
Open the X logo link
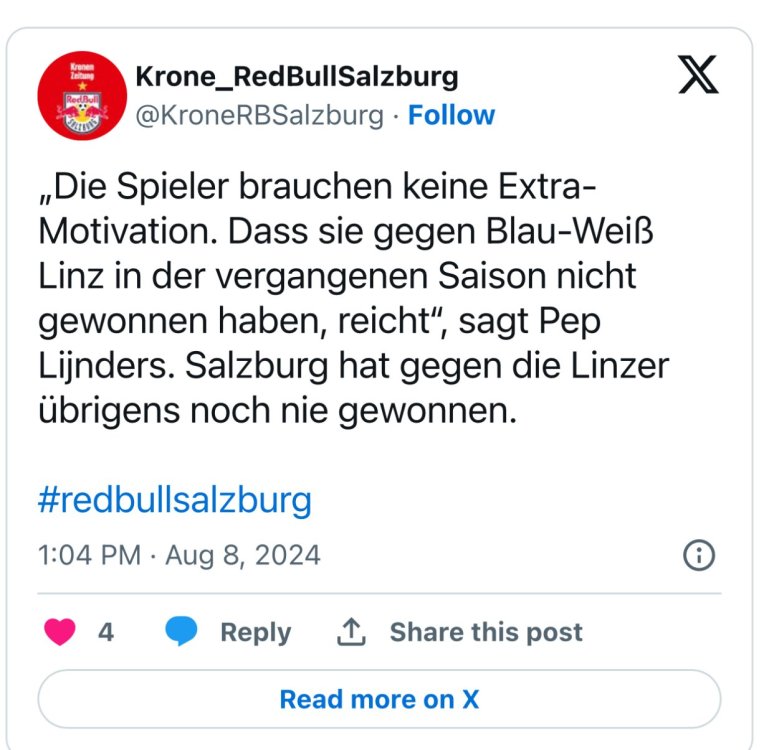pos(698,75)
